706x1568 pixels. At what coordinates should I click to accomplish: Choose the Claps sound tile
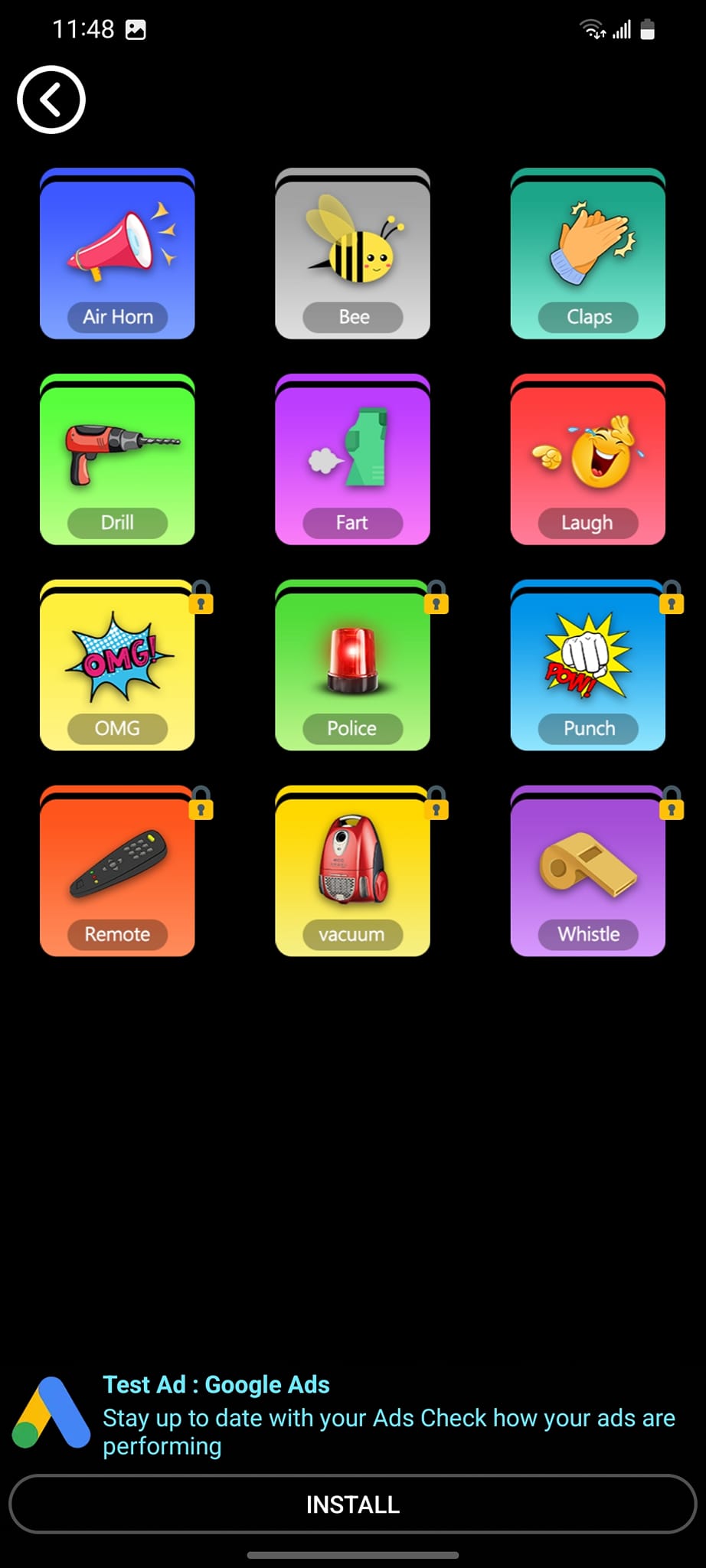[x=587, y=255]
